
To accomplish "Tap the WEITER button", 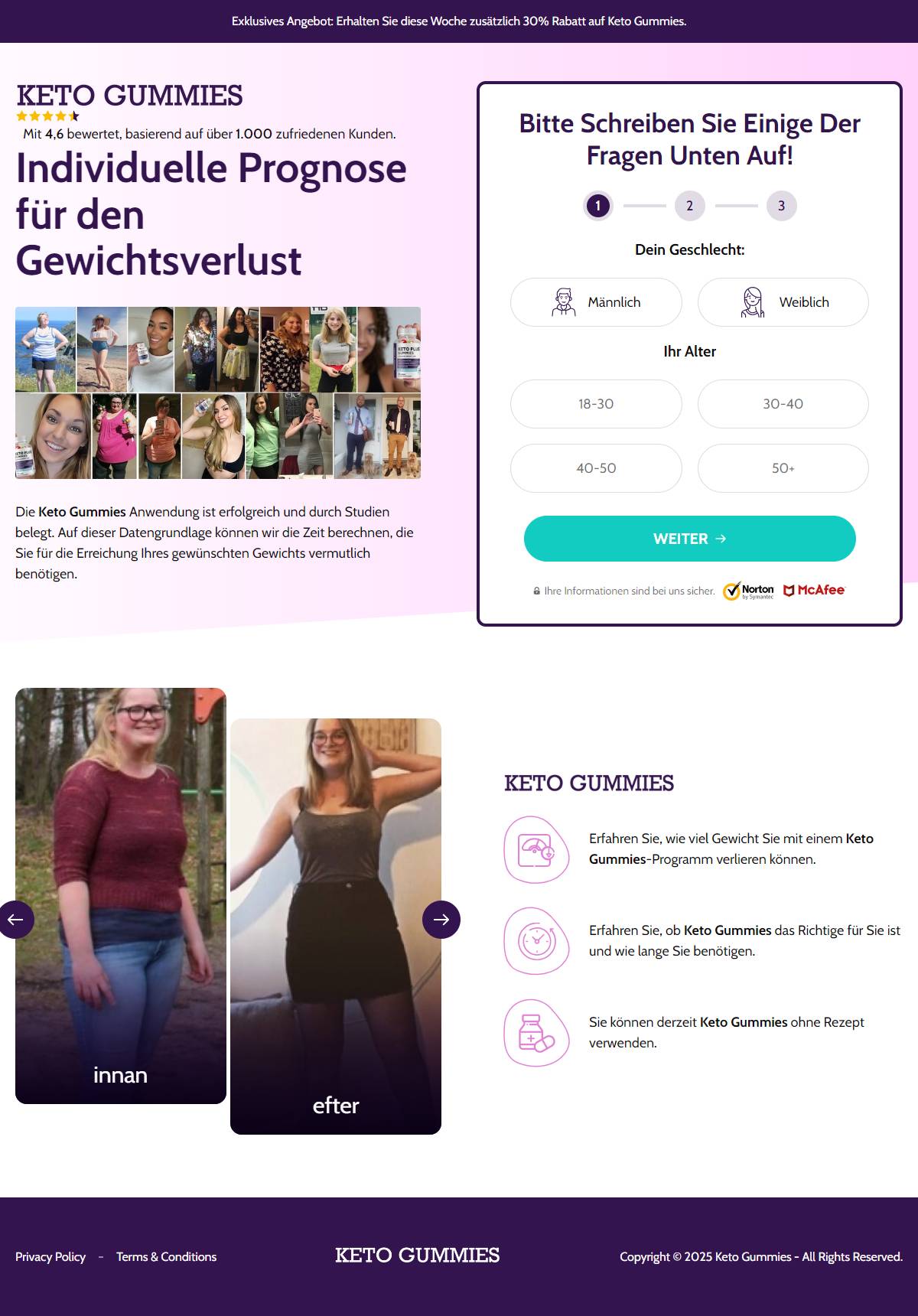I will (689, 539).
